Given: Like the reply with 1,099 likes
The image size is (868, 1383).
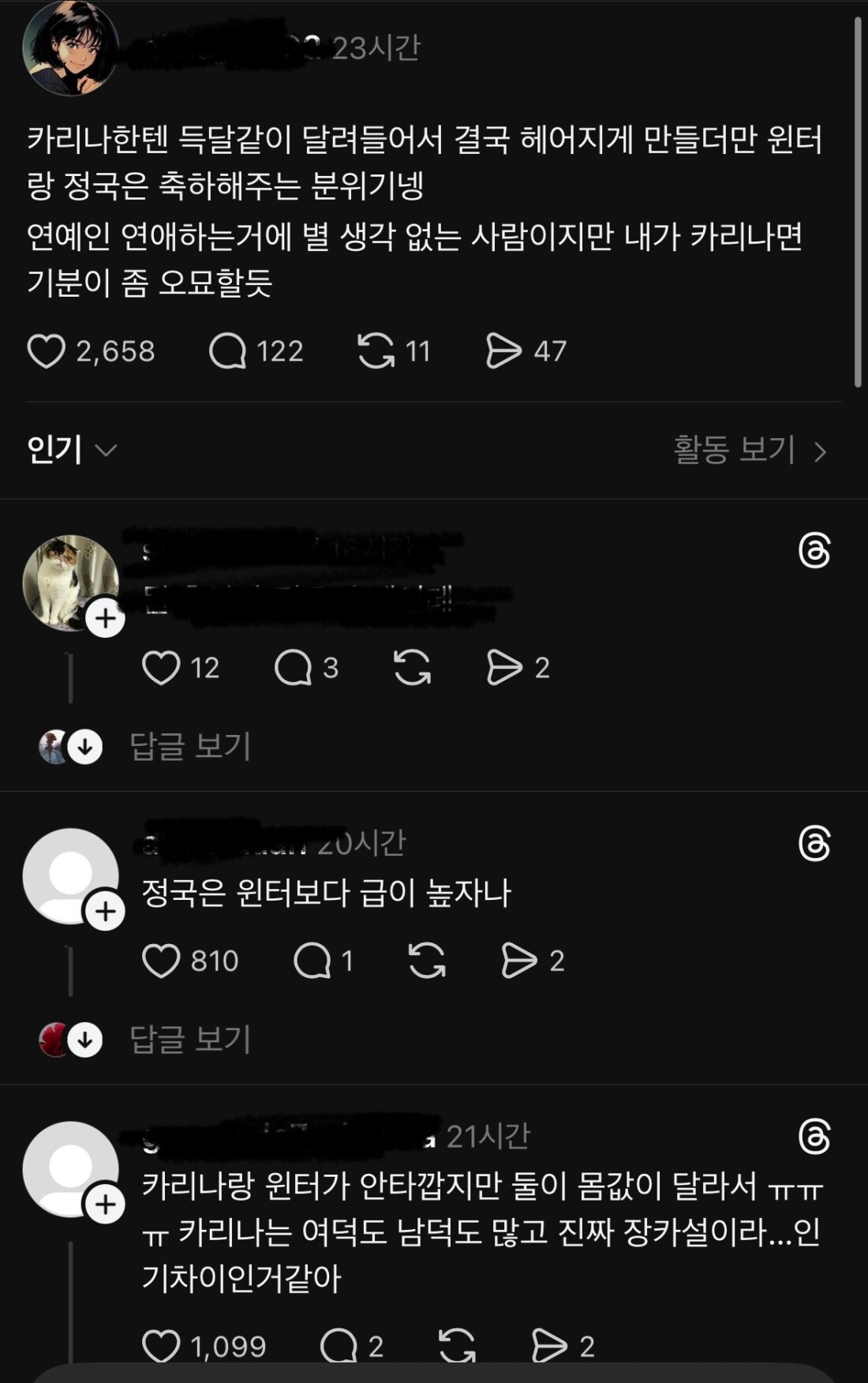Looking at the screenshot, I should 161,1346.
